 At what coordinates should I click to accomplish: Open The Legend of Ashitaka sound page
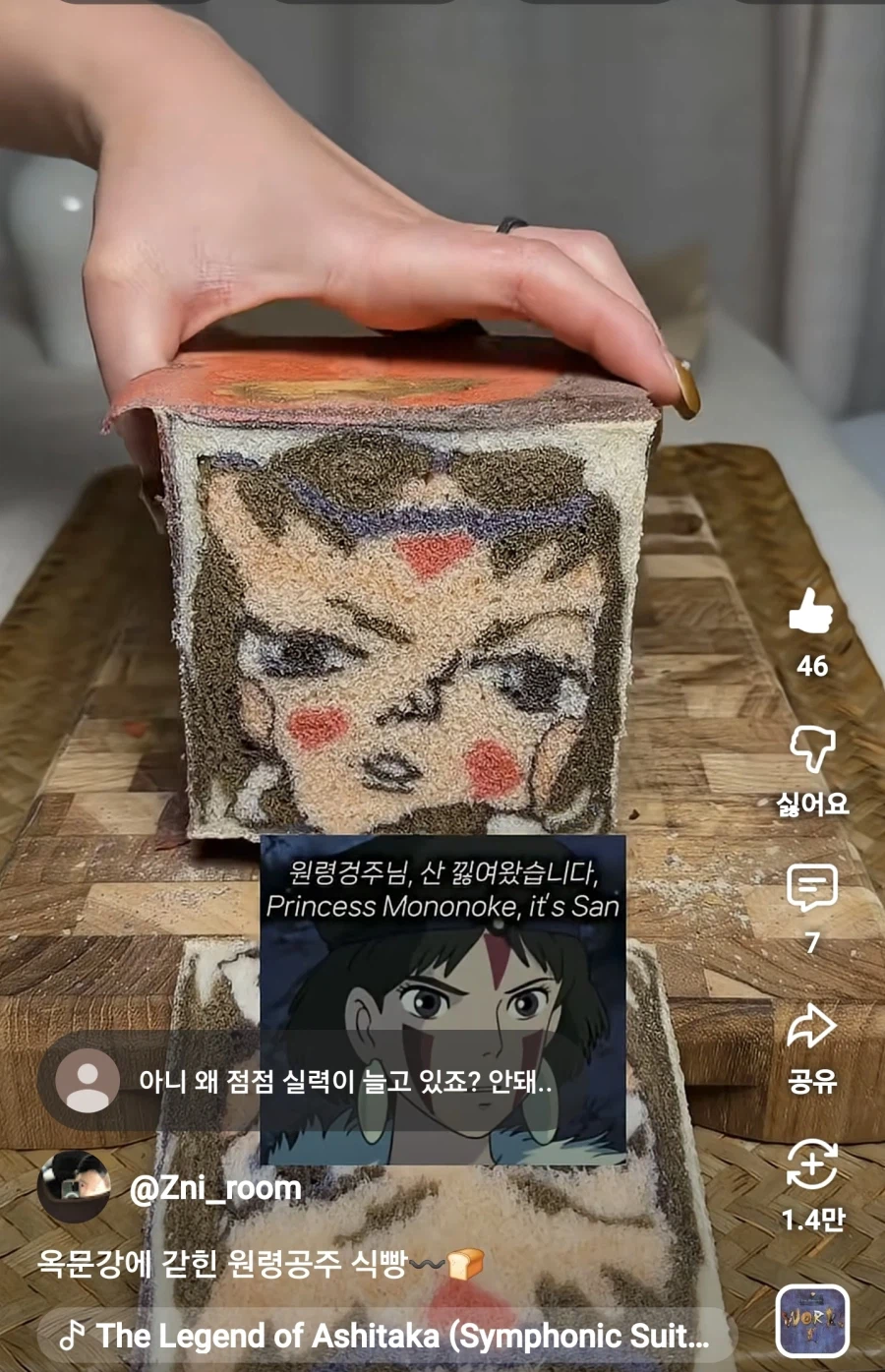pos(393,1336)
